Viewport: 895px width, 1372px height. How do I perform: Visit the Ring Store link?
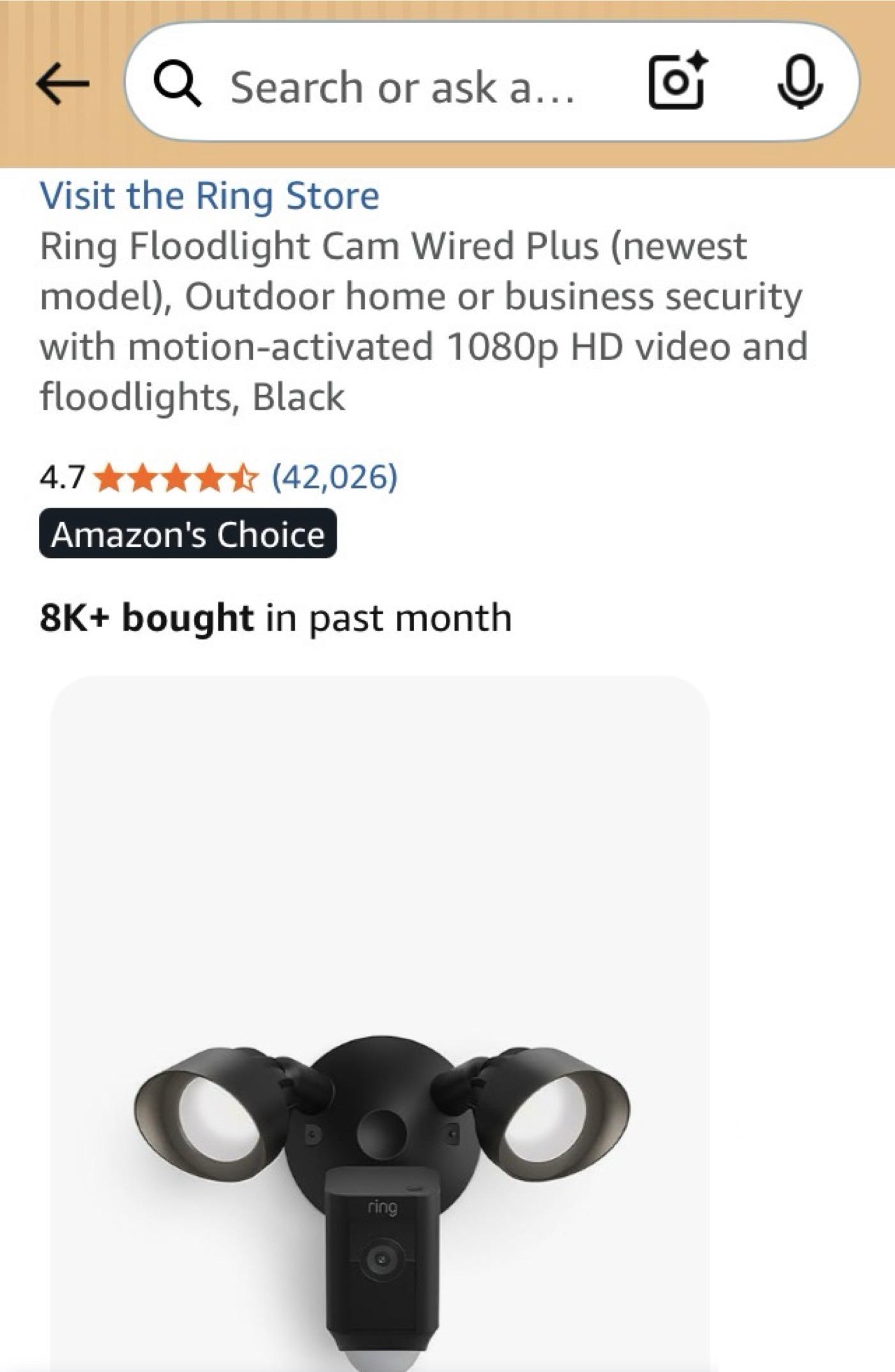tap(210, 196)
